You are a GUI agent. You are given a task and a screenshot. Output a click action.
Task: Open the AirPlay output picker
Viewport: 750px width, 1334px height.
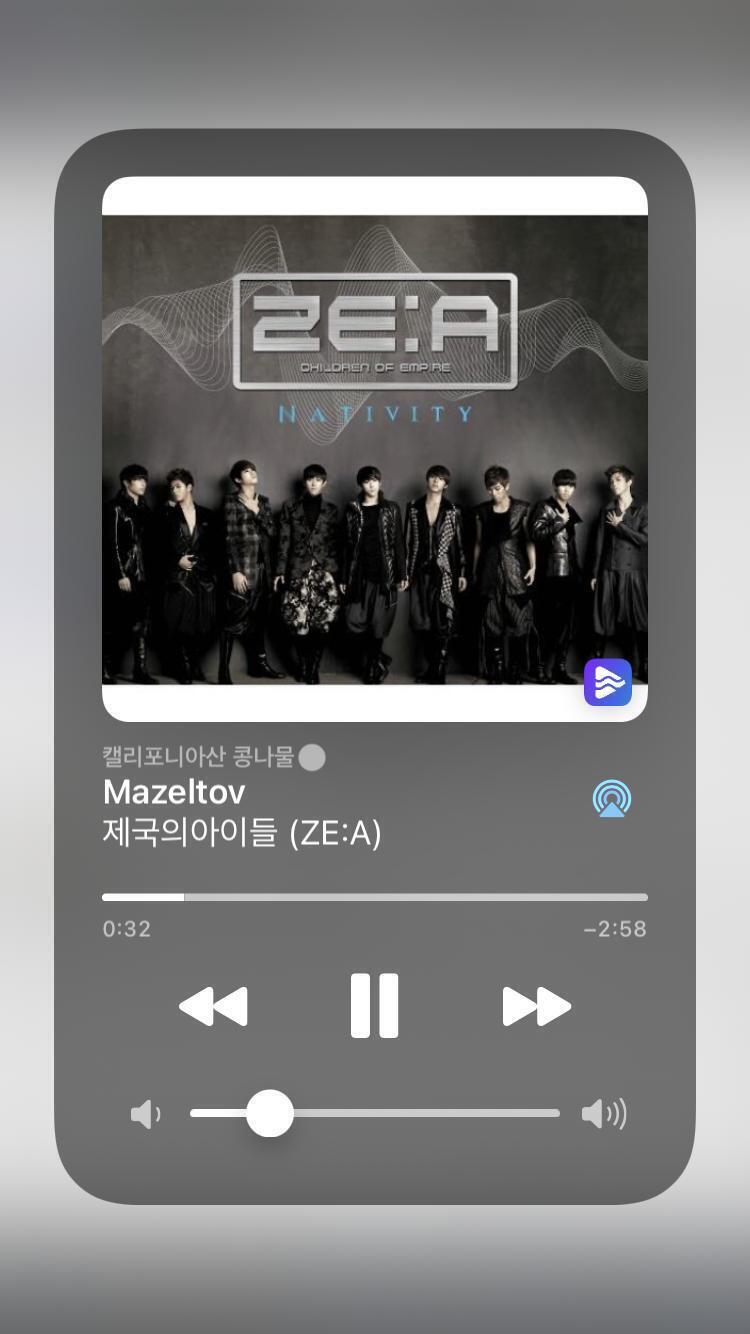[x=612, y=799]
